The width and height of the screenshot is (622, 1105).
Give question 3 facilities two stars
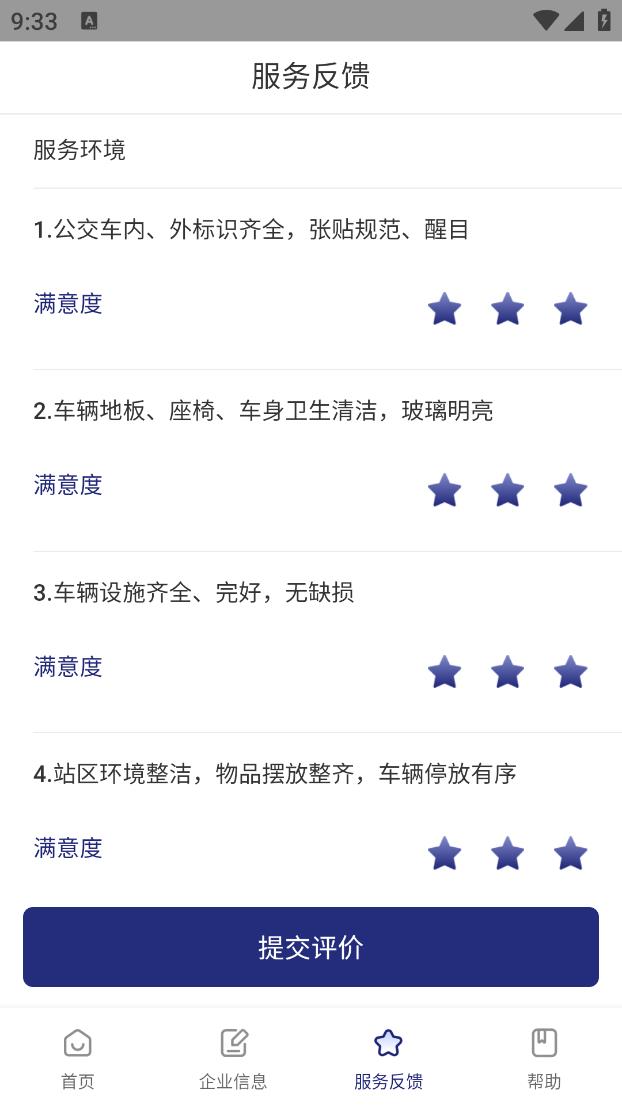[x=507, y=672]
